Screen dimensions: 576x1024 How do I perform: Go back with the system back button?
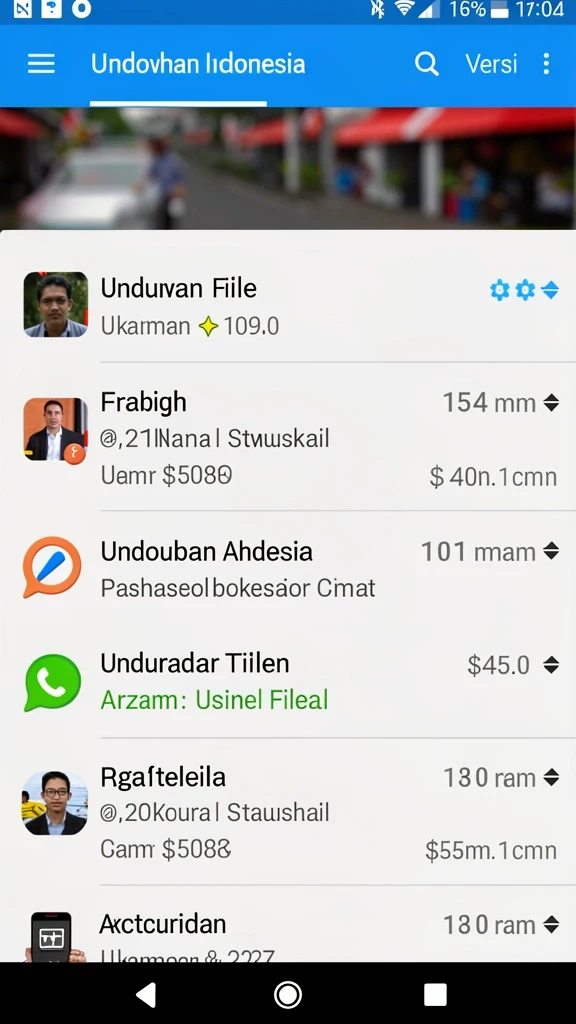145,995
